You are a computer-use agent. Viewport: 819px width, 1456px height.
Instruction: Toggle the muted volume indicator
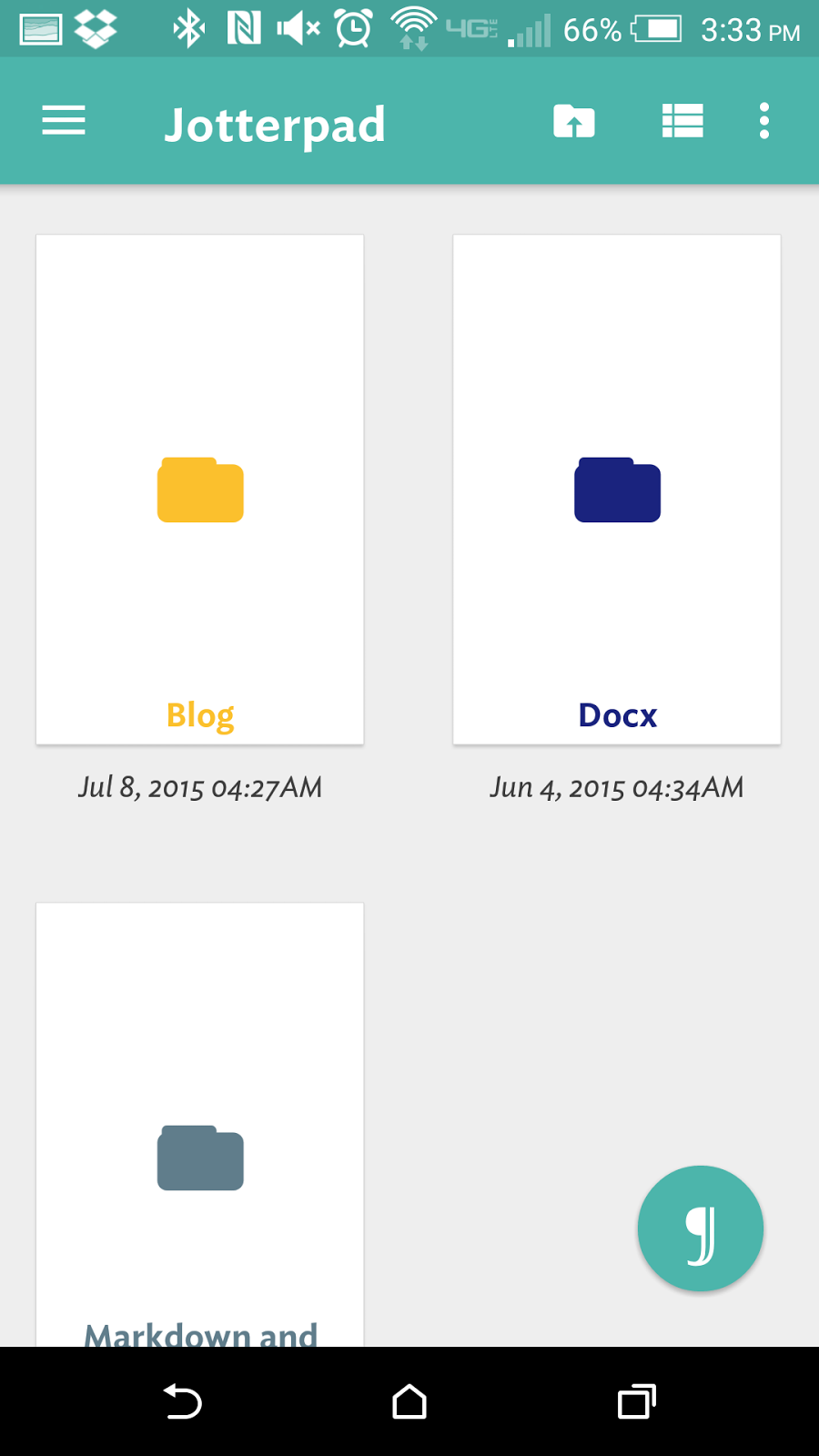click(x=298, y=28)
